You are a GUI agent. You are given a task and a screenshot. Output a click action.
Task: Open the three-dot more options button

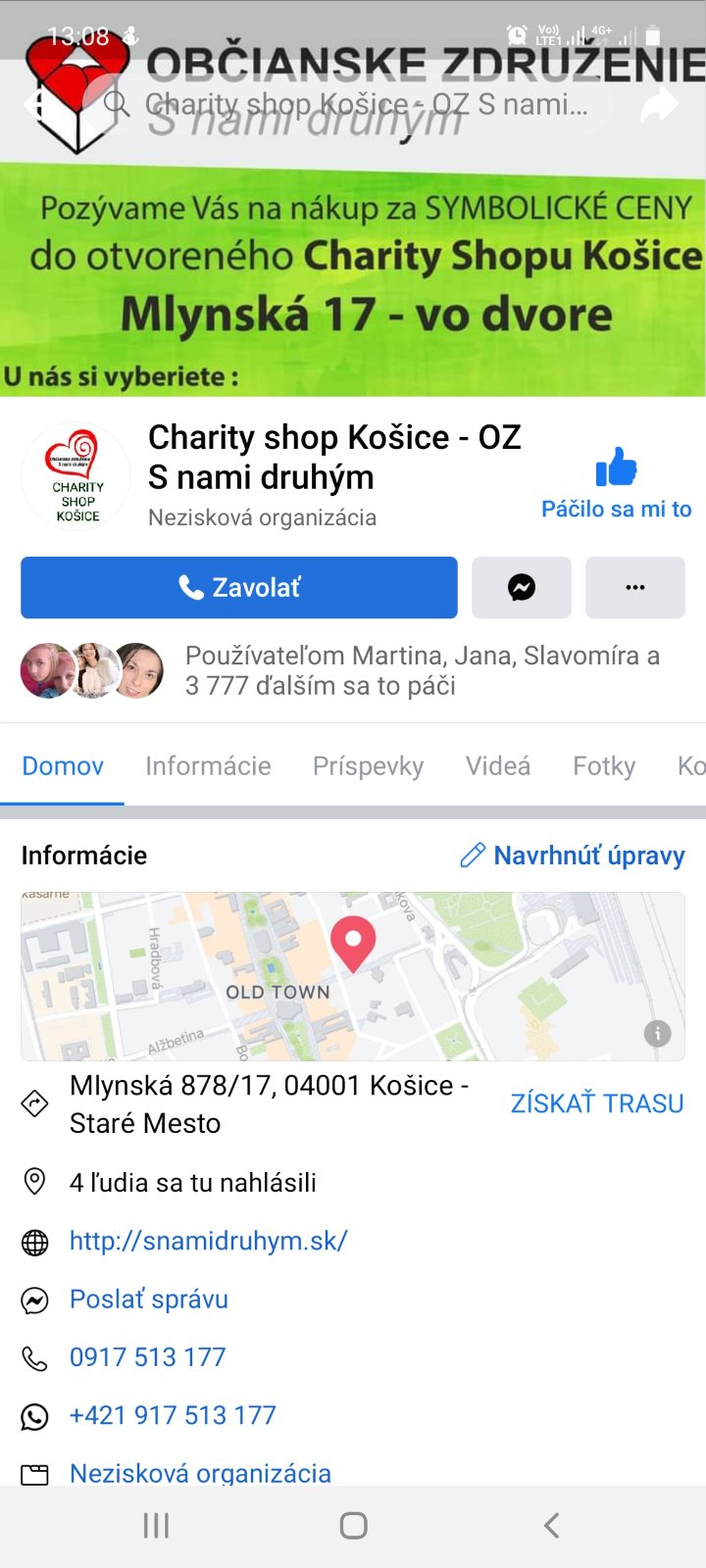coord(635,588)
